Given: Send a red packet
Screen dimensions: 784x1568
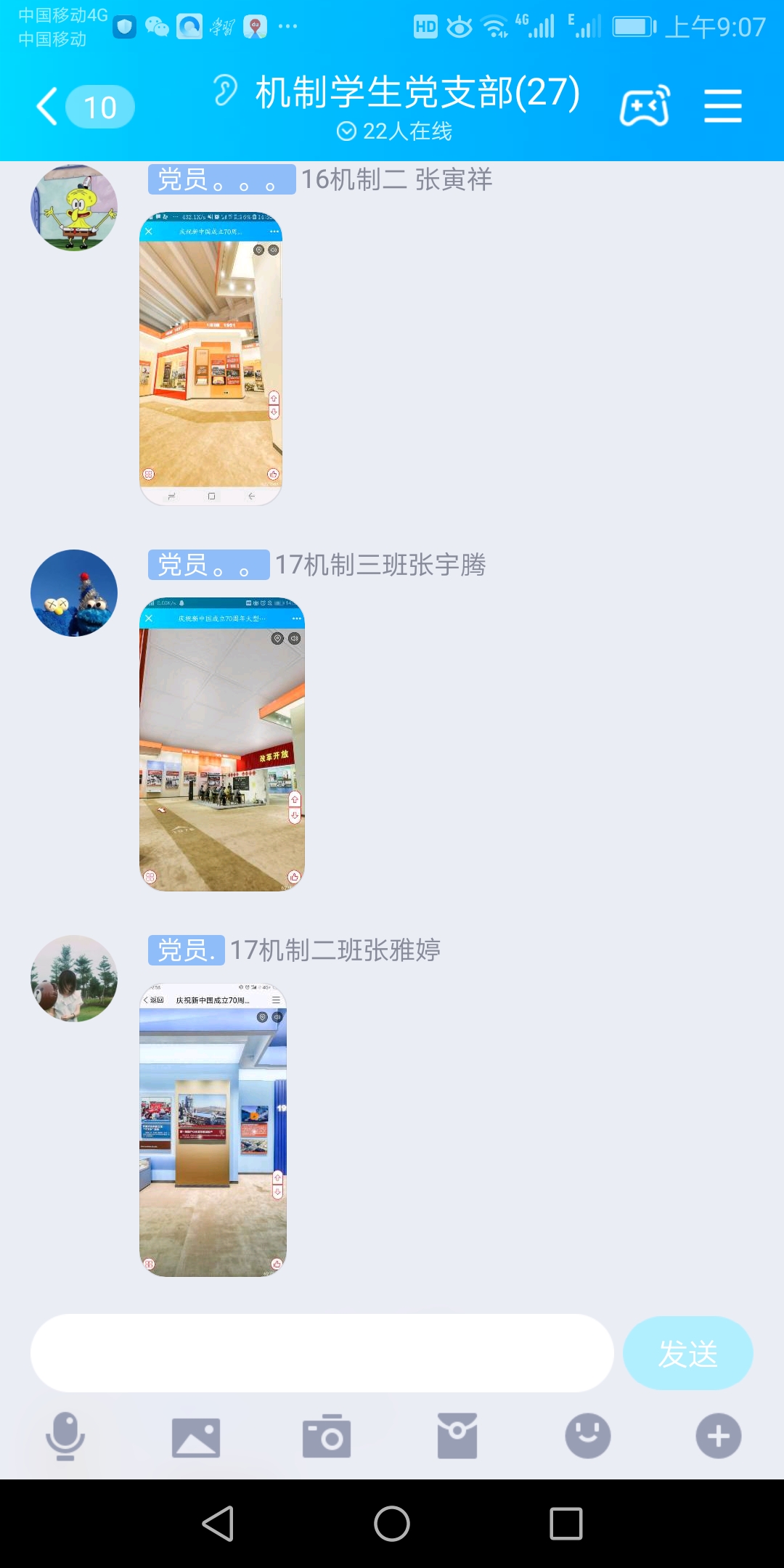Looking at the screenshot, I should [457, 1436].
